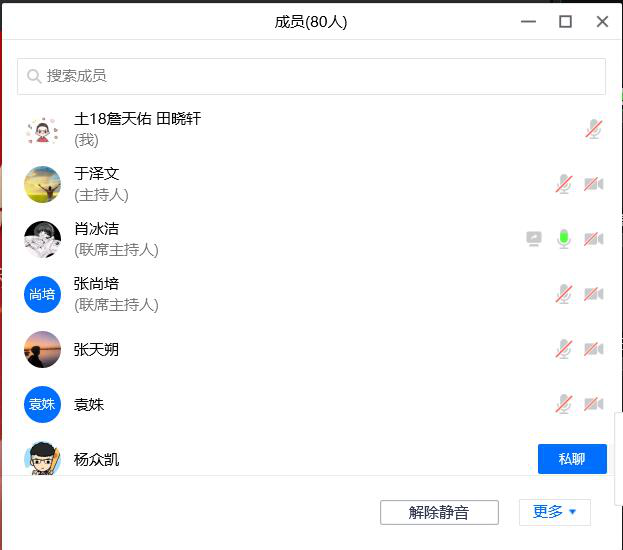Click 私聊 button next to 杨众凯
The image size is (623, 550).
[572, 459]
